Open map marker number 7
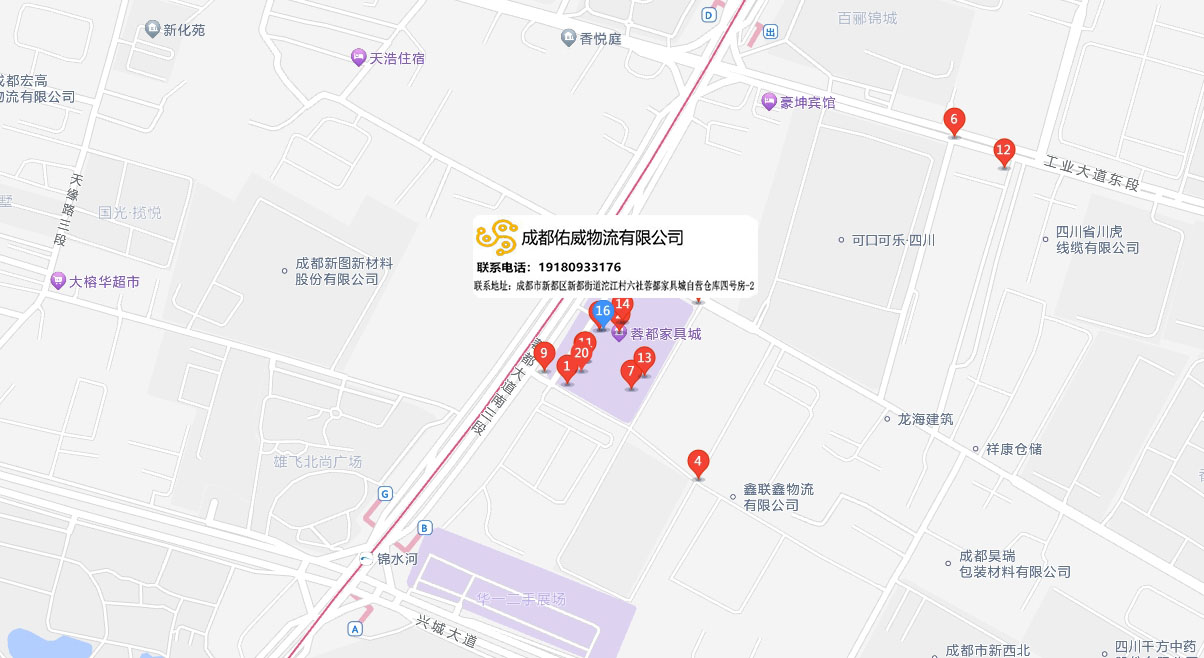This screenshot has width=1204, height=658. click(x=630, y=373)
